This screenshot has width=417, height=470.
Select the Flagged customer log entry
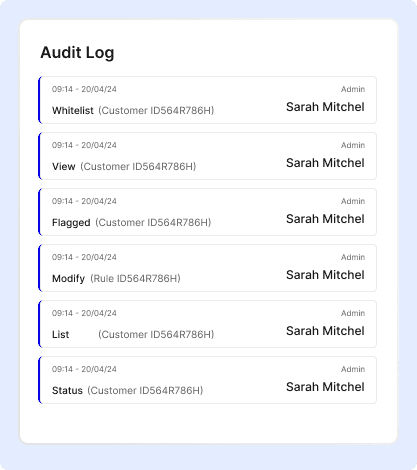coord(207,212)
